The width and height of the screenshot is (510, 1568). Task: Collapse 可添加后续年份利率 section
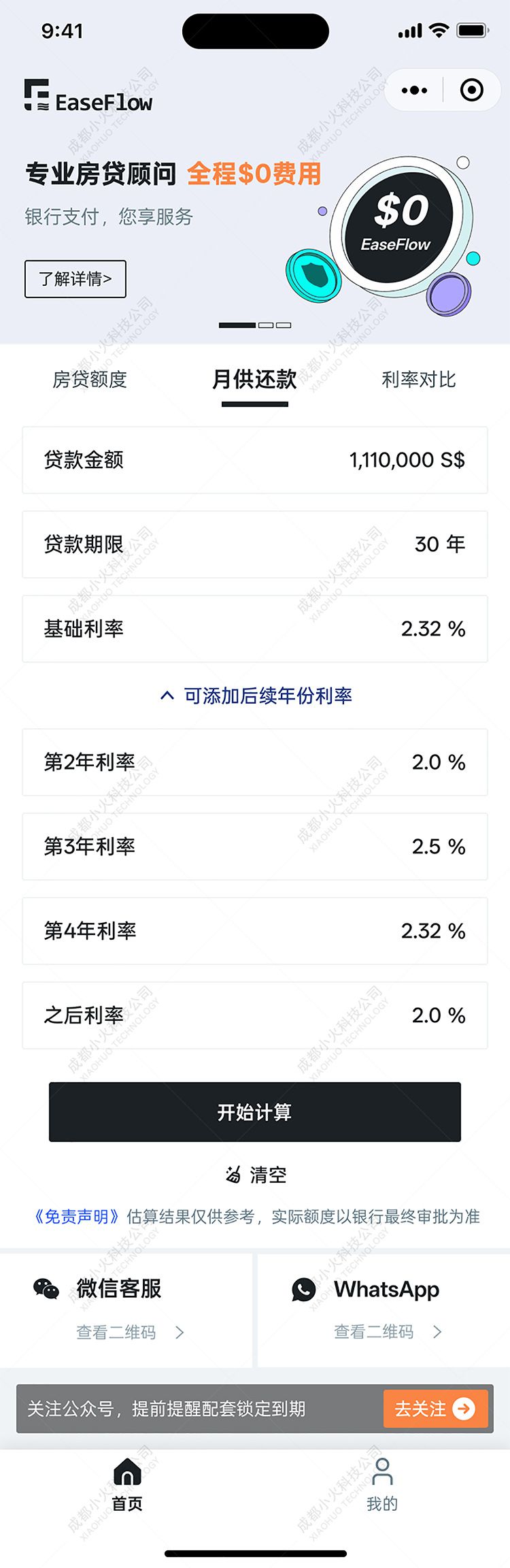256,696
